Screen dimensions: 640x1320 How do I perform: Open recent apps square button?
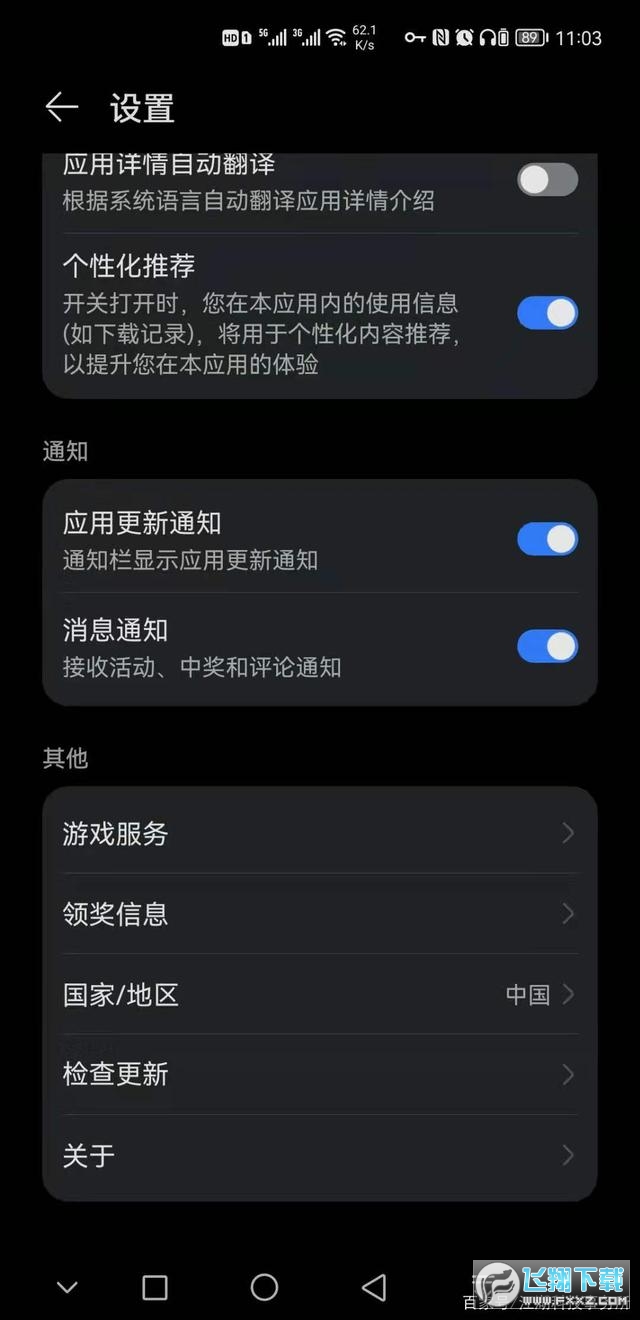click(x=155, y=1287)
